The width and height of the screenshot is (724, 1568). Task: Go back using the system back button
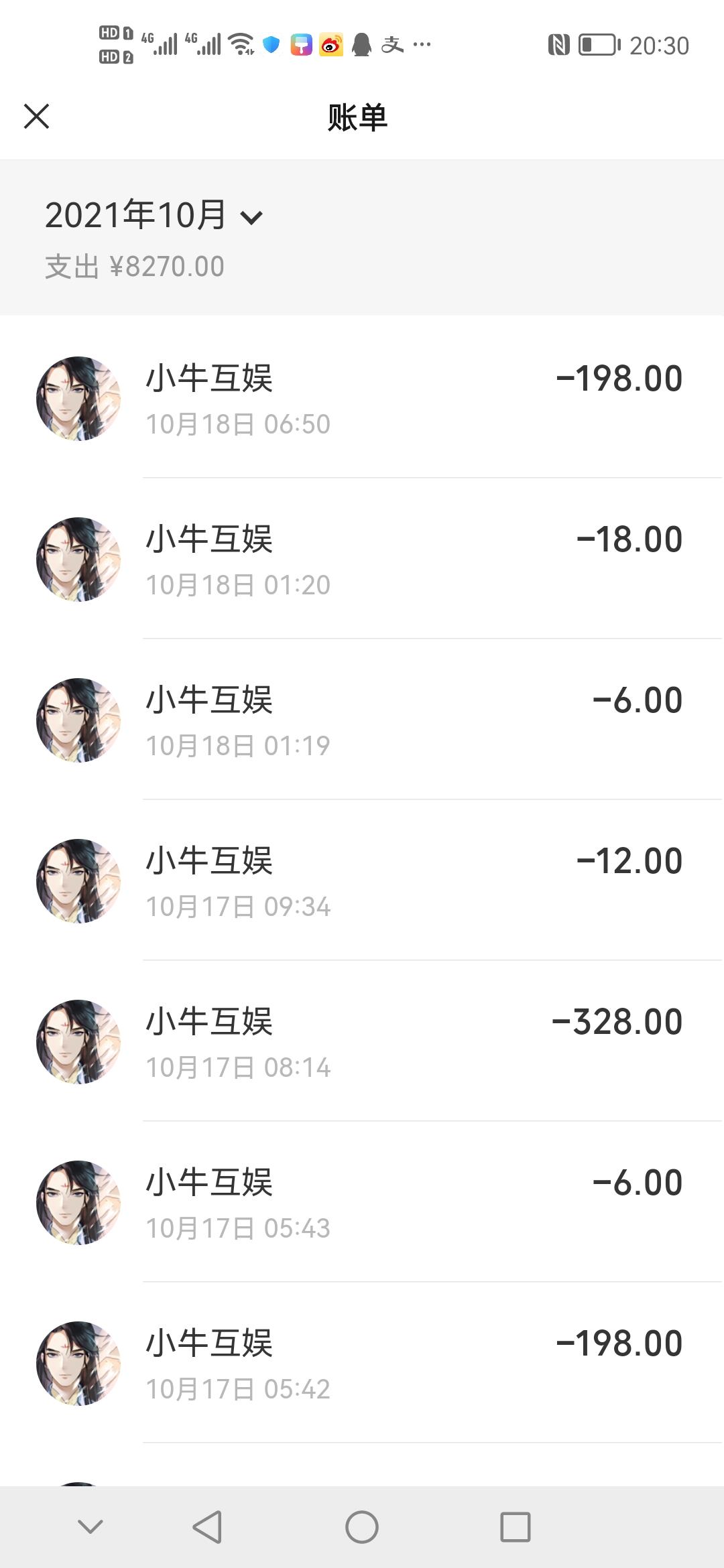[x=207, y=1527]
